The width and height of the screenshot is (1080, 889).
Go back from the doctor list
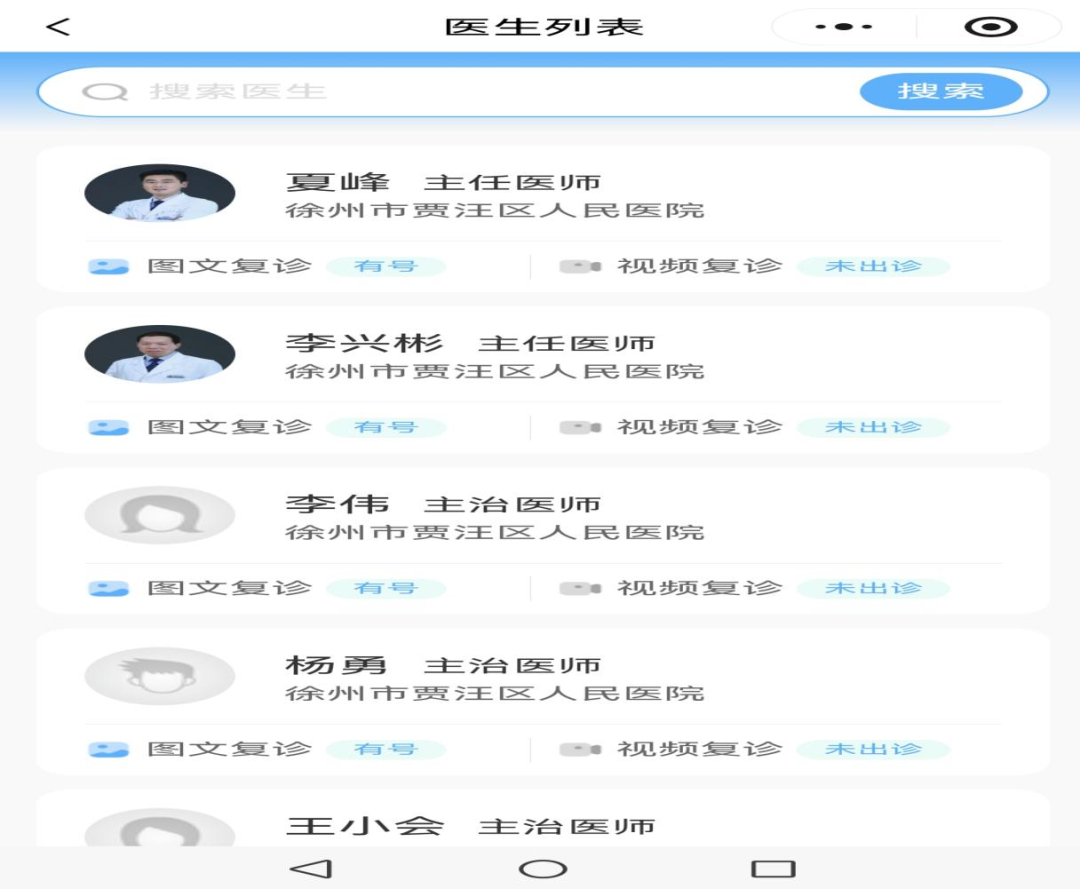(58, 27)
